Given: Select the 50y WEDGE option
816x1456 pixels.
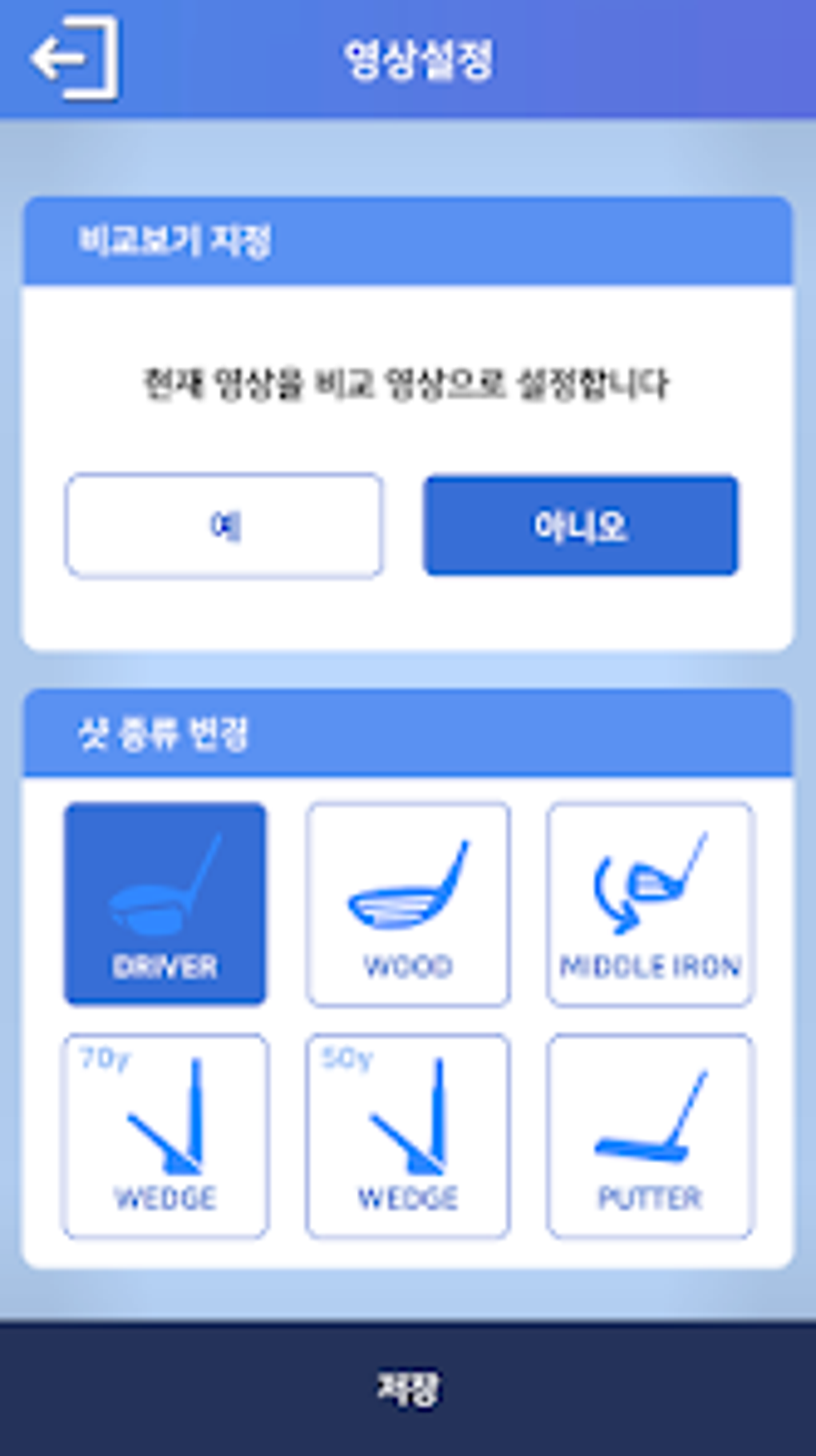Looking at the screenshot, I should tap(408, 1136).
